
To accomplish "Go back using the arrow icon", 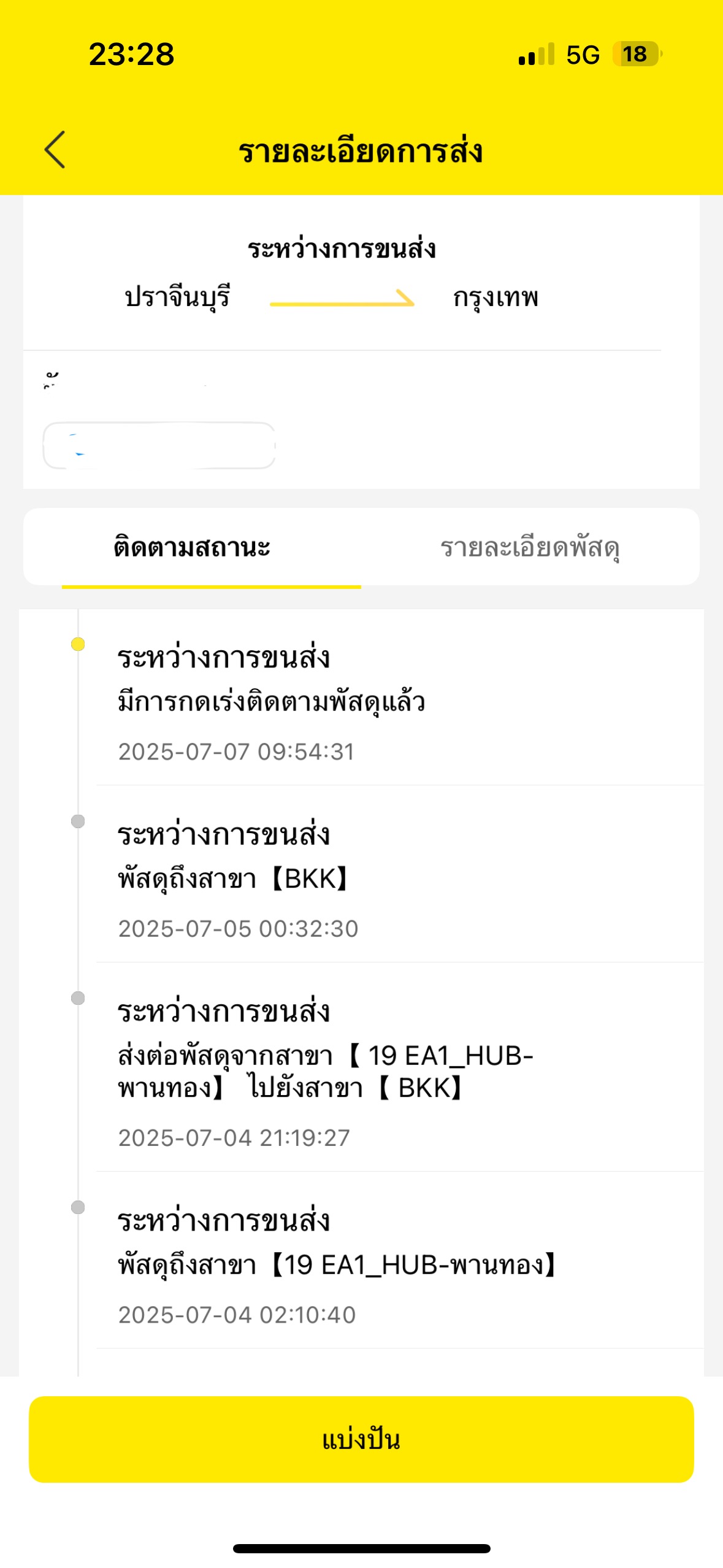I will 55,150.
